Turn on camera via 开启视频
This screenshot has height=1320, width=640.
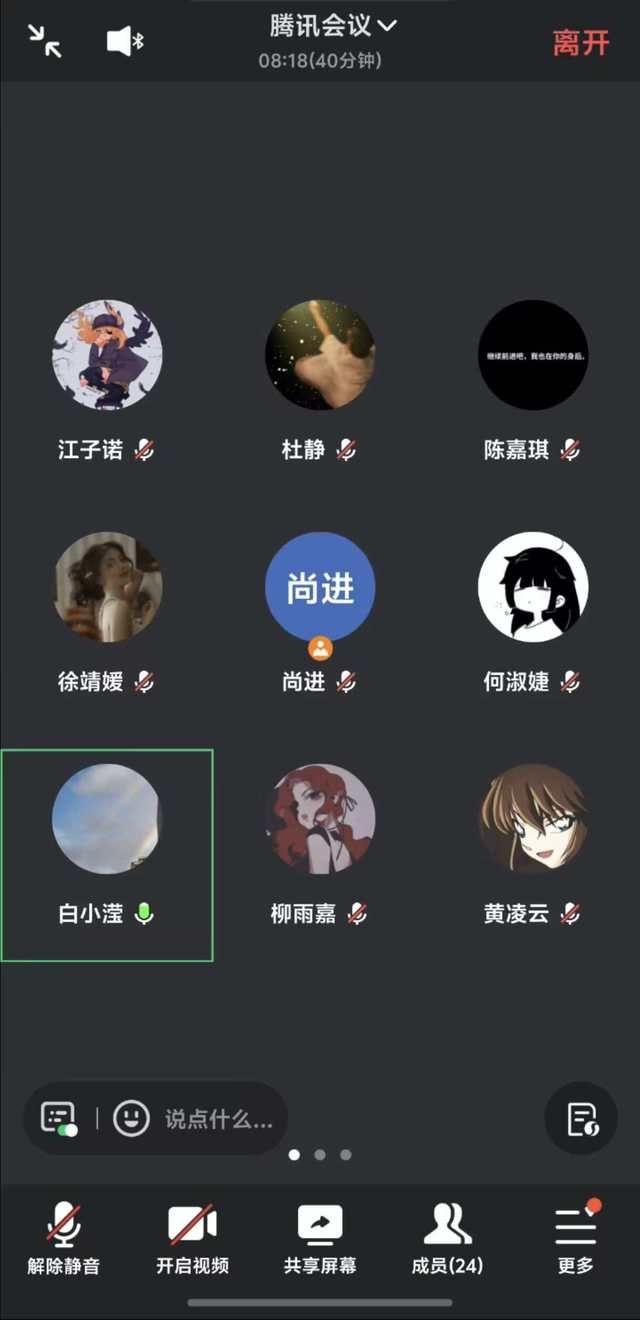[192, 1239]
